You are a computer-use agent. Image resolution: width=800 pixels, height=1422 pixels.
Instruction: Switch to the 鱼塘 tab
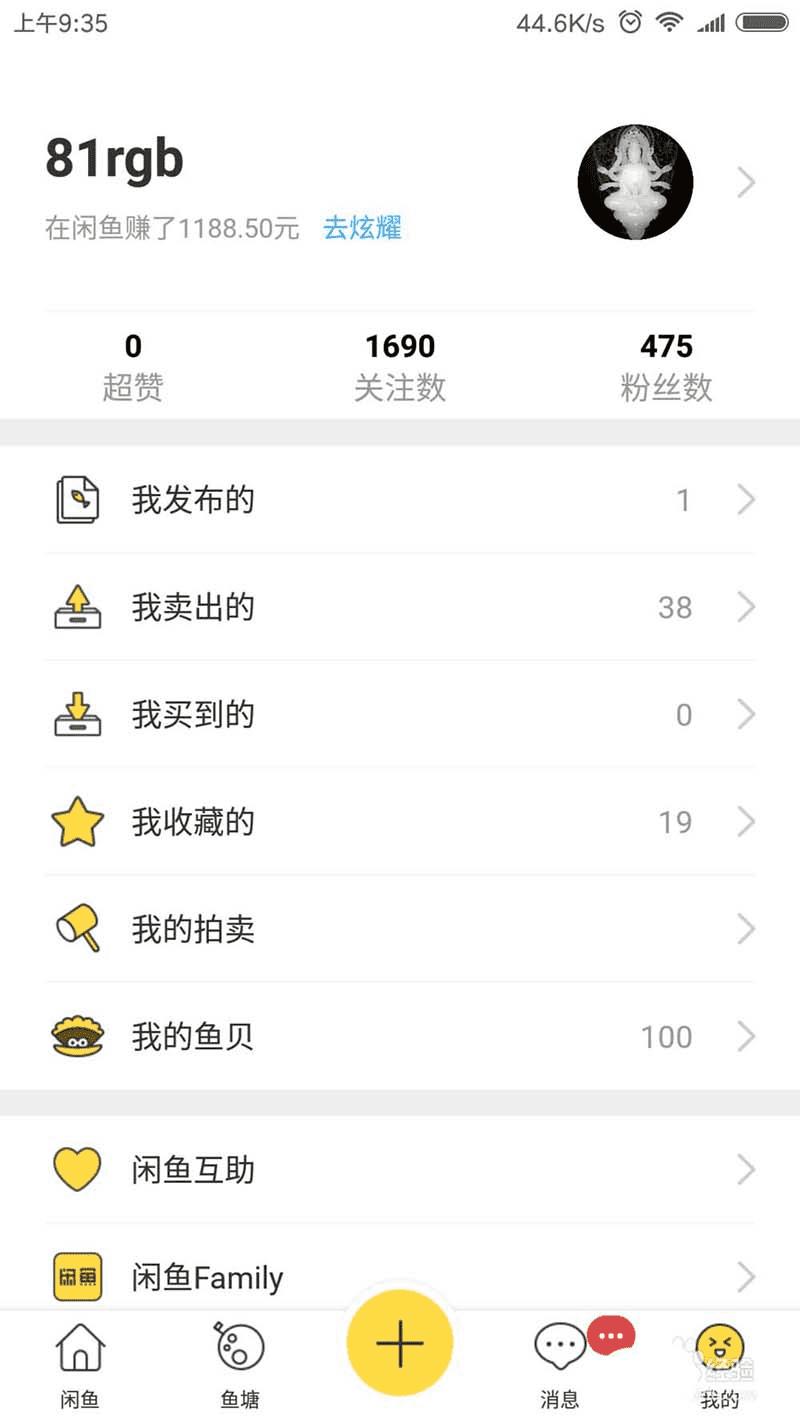(240, 1365)
